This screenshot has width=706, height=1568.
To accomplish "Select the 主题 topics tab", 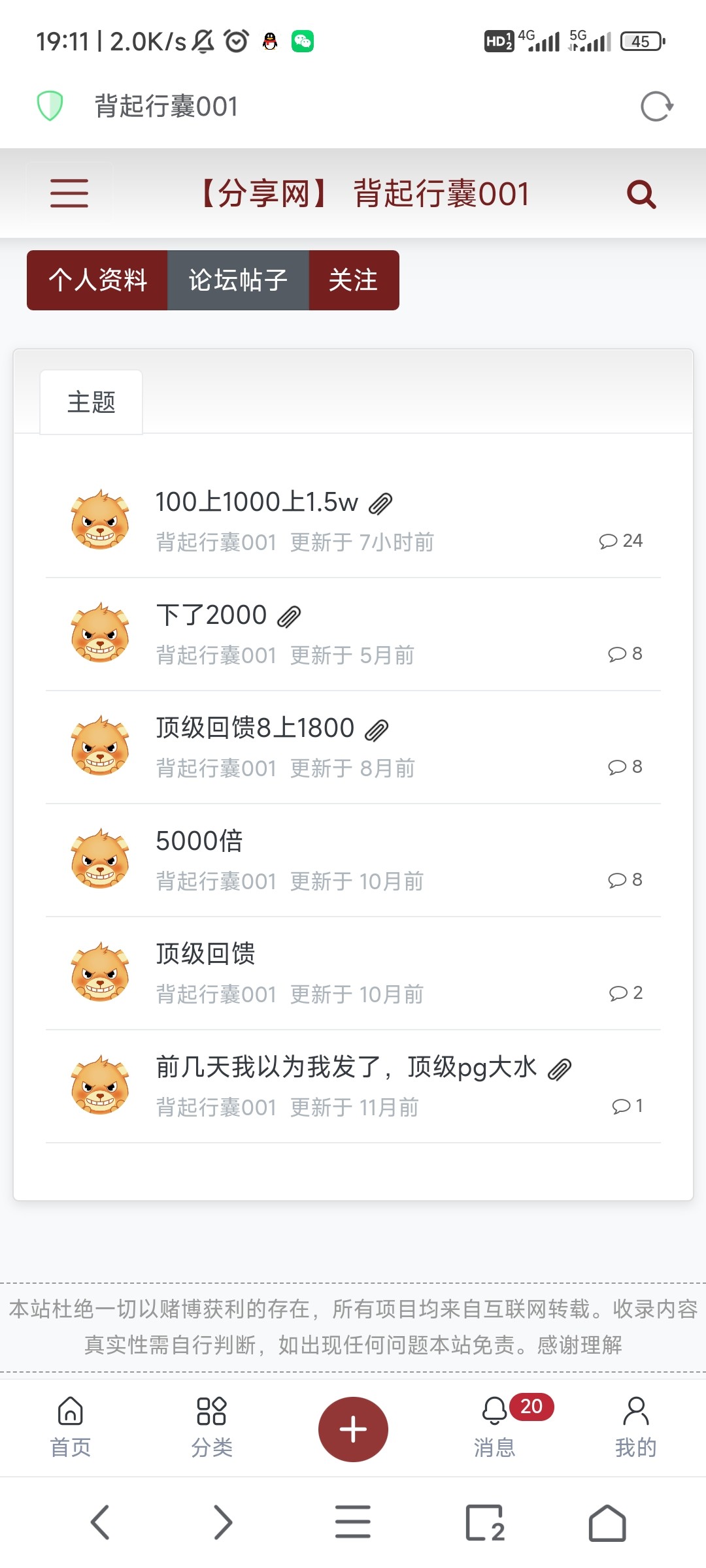I will coord(90,401).
